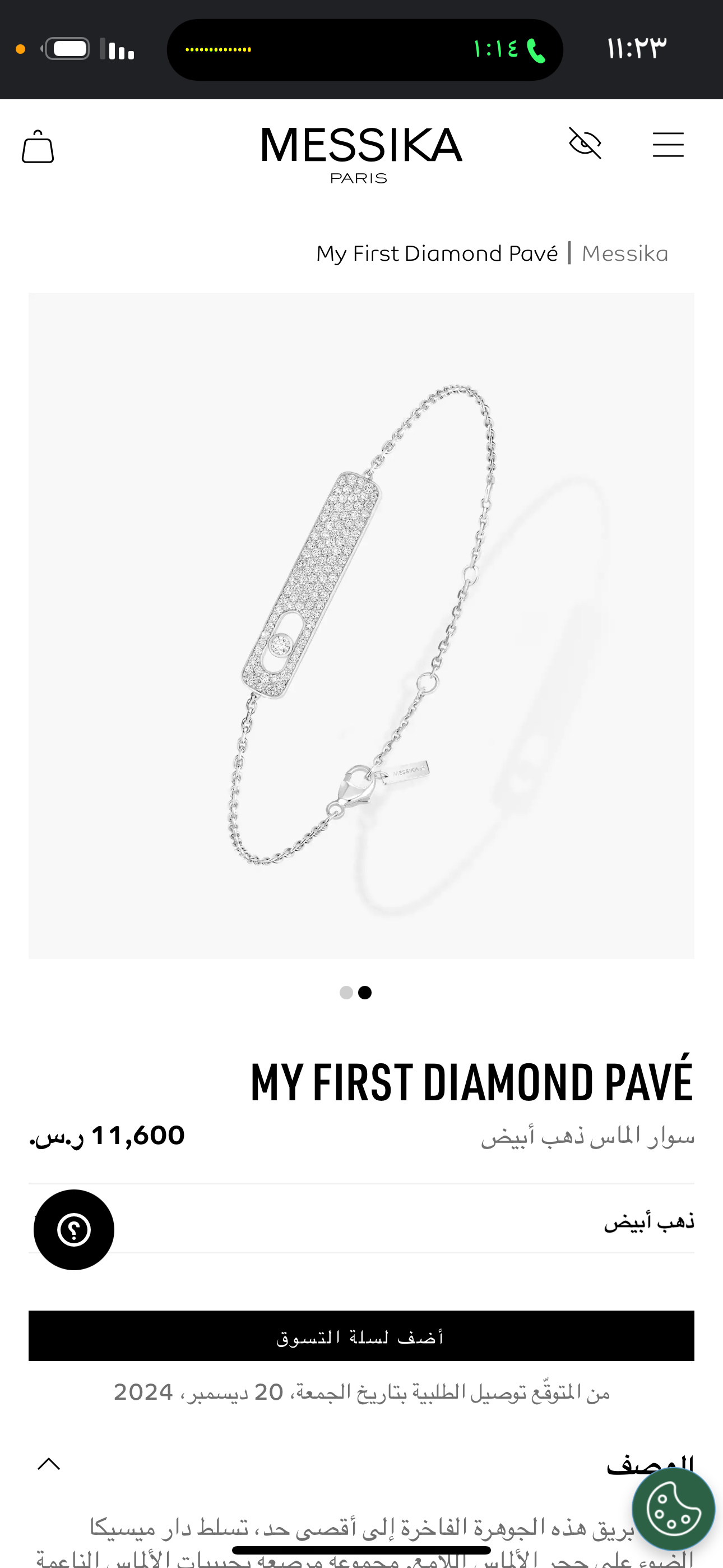
Task: Add bracelet to shopping cart
Action: (x=361, y=1336)
